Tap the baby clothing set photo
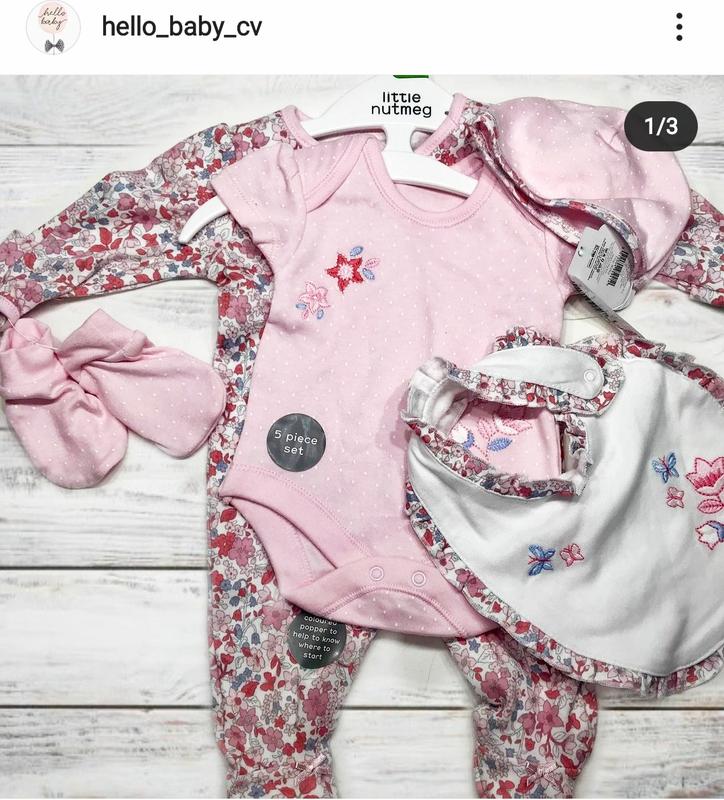 (362, 437)
